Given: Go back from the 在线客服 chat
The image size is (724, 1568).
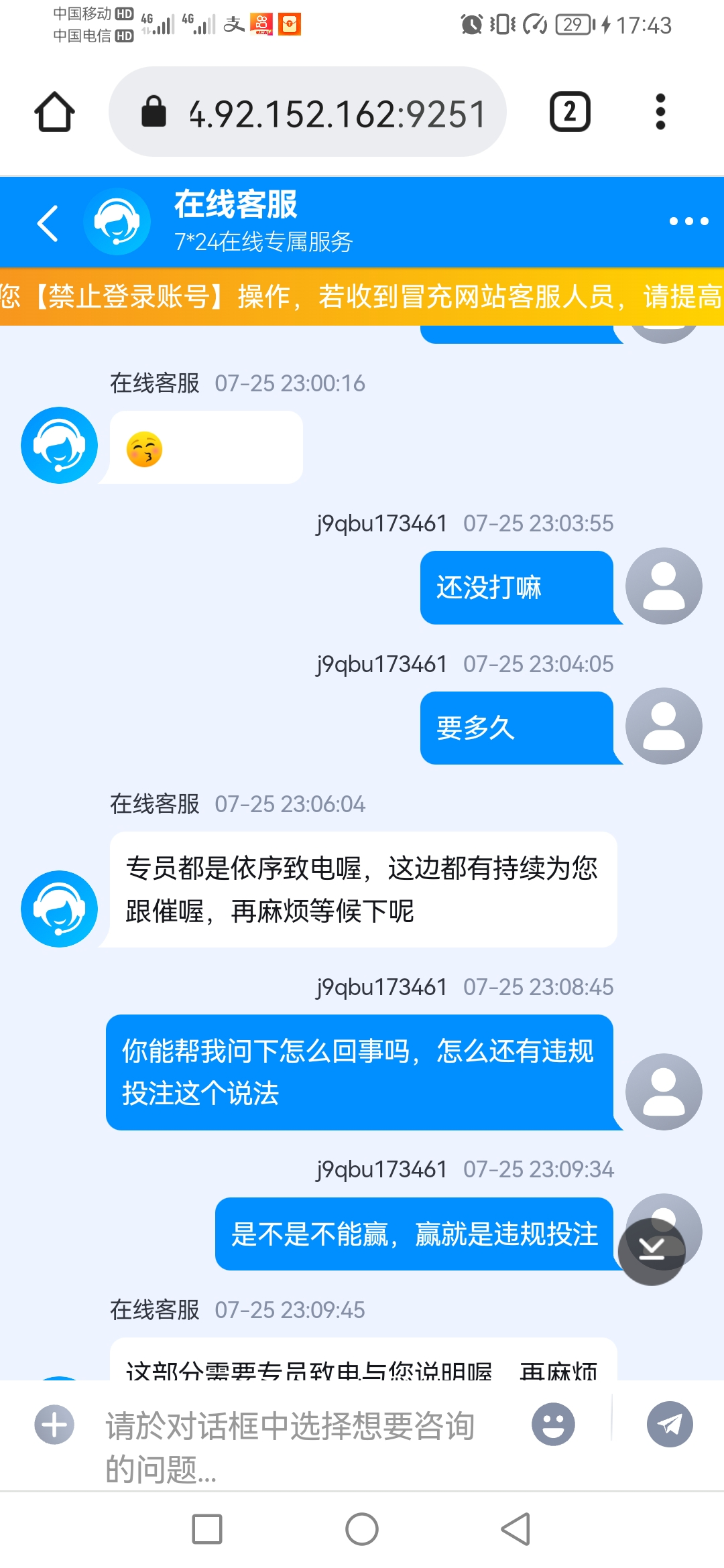Looking at the screenshot, I should click(x=48, y=222).
